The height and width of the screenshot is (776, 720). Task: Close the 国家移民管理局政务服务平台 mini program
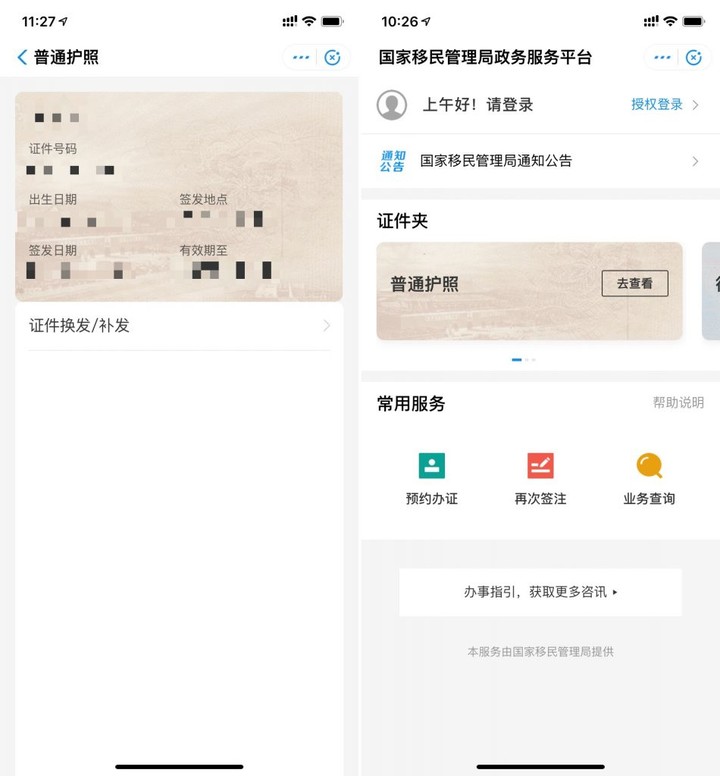[694, 58]
